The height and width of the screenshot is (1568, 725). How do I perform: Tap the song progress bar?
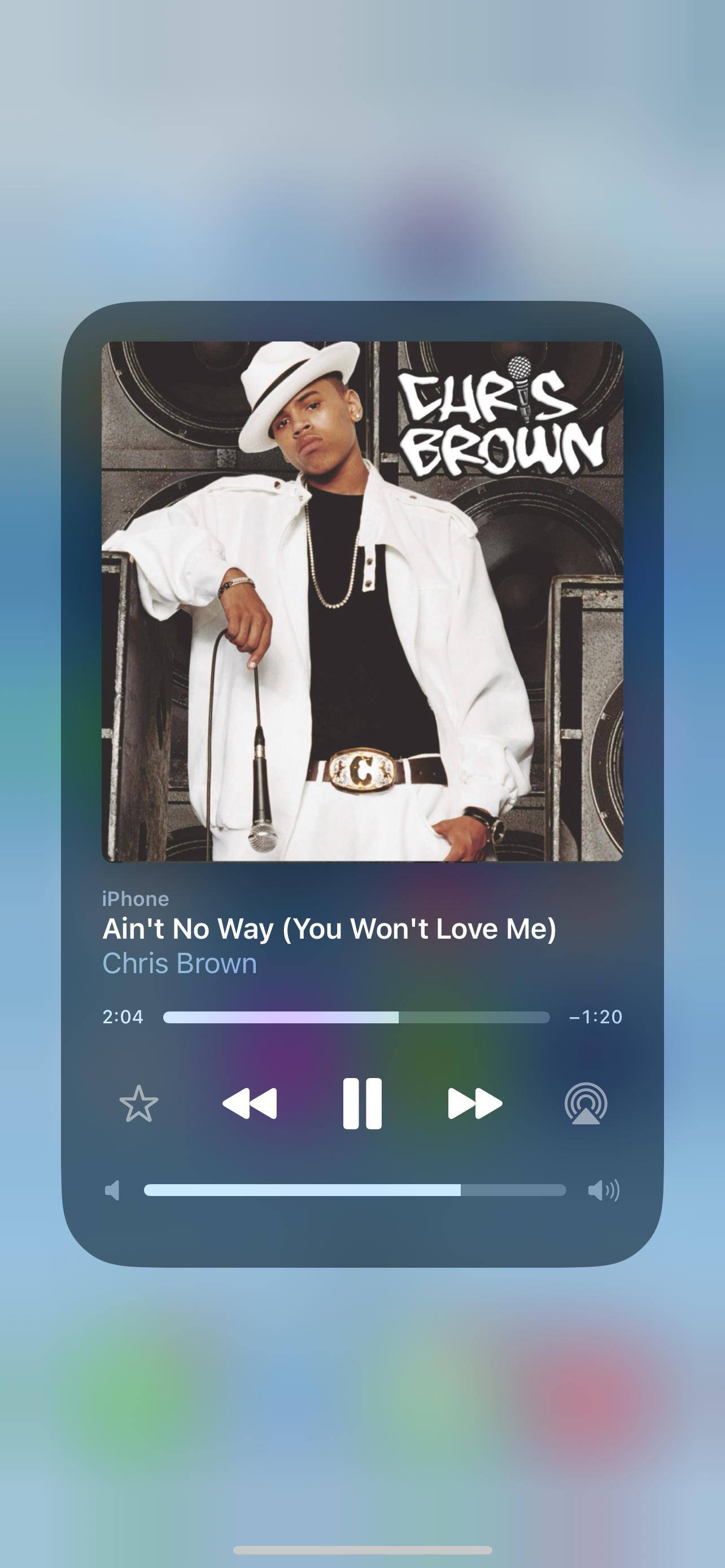pos(356,1017)
